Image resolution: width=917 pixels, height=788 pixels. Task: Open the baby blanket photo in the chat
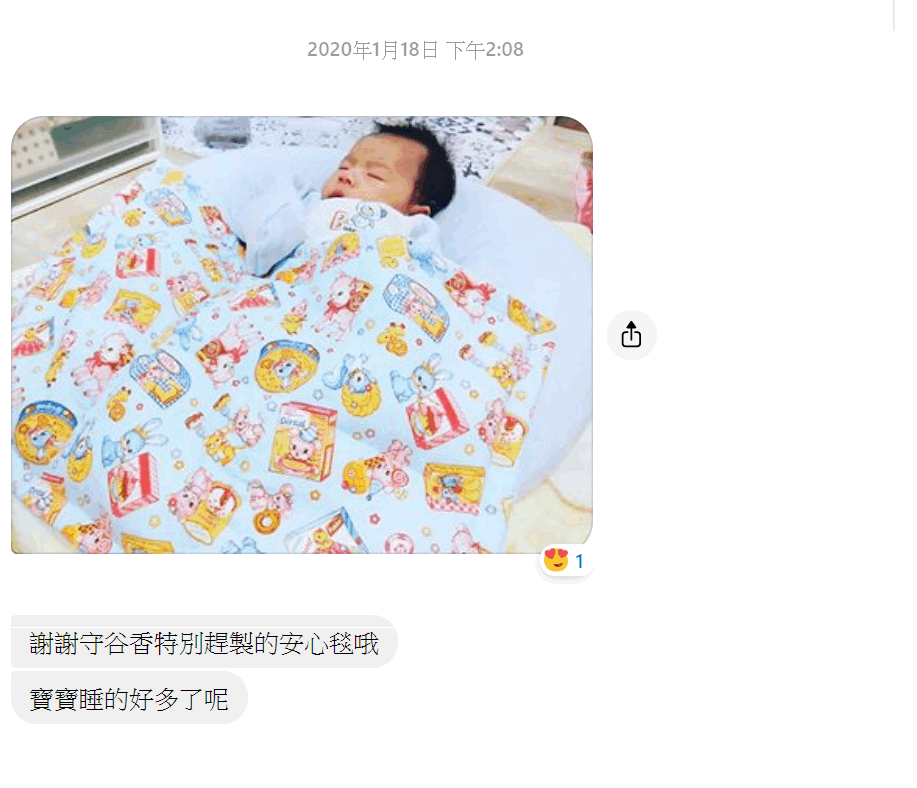click(x=301, y=335)
